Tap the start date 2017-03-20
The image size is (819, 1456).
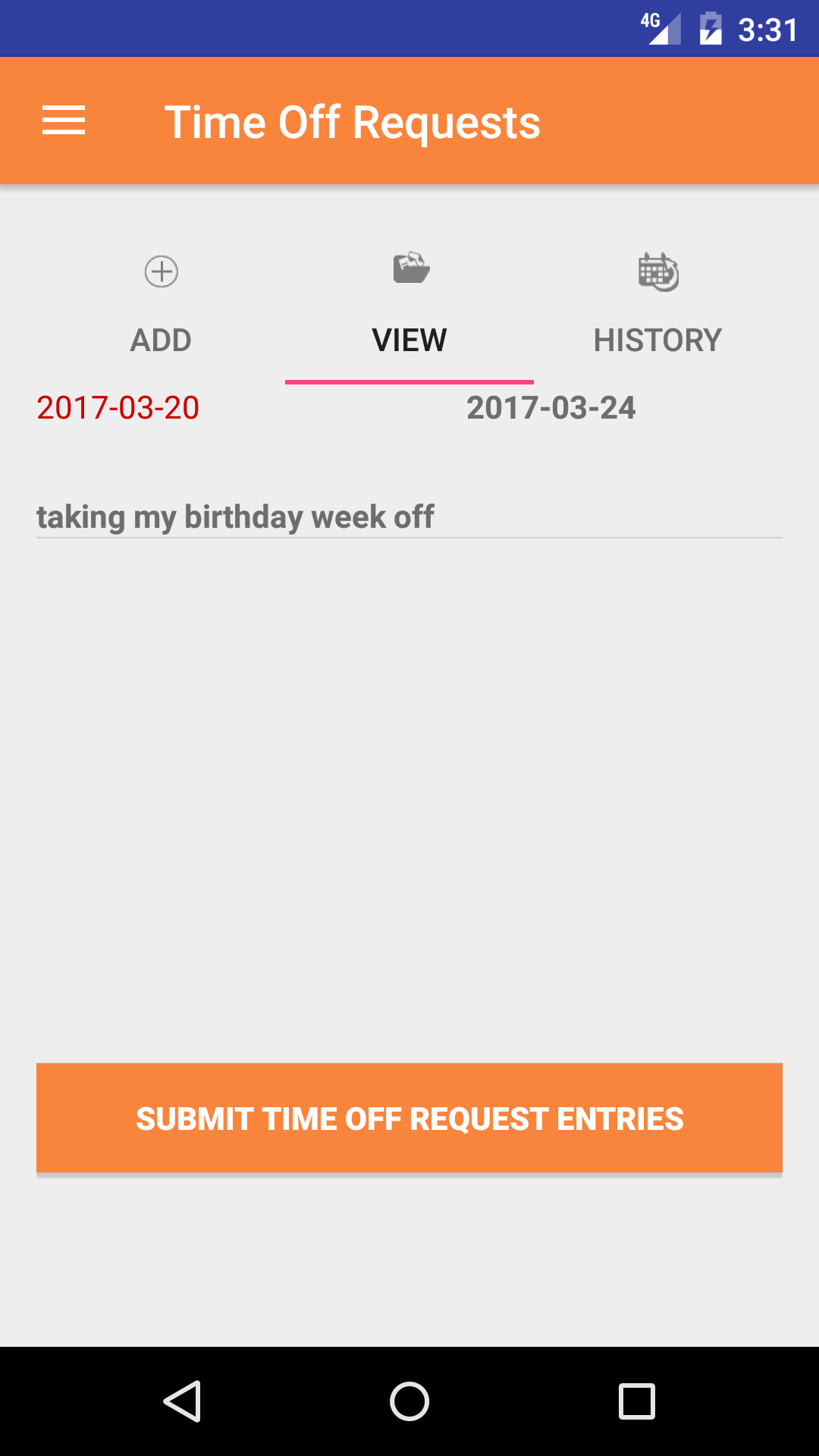point(118,408)
